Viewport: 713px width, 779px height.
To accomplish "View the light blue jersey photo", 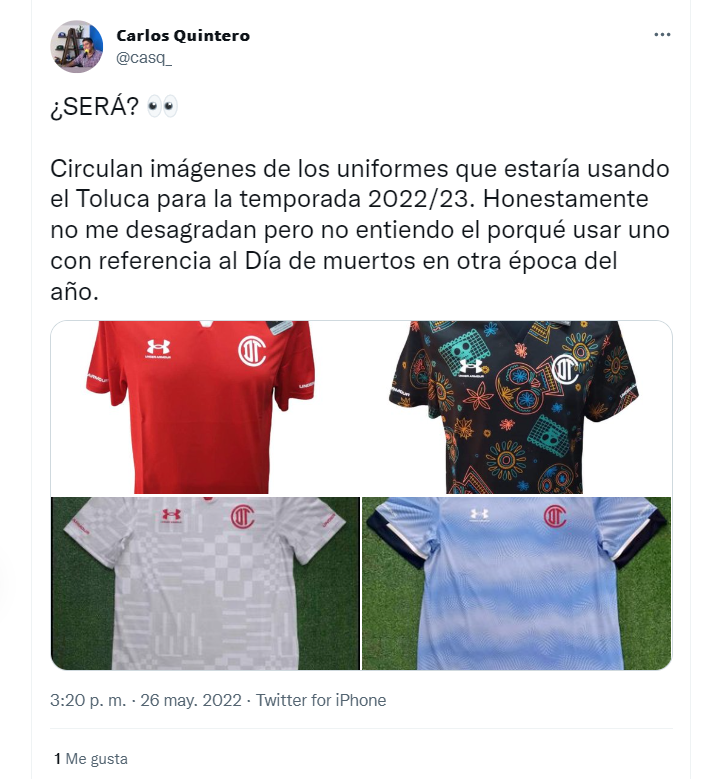I will (x=516, y=583).
